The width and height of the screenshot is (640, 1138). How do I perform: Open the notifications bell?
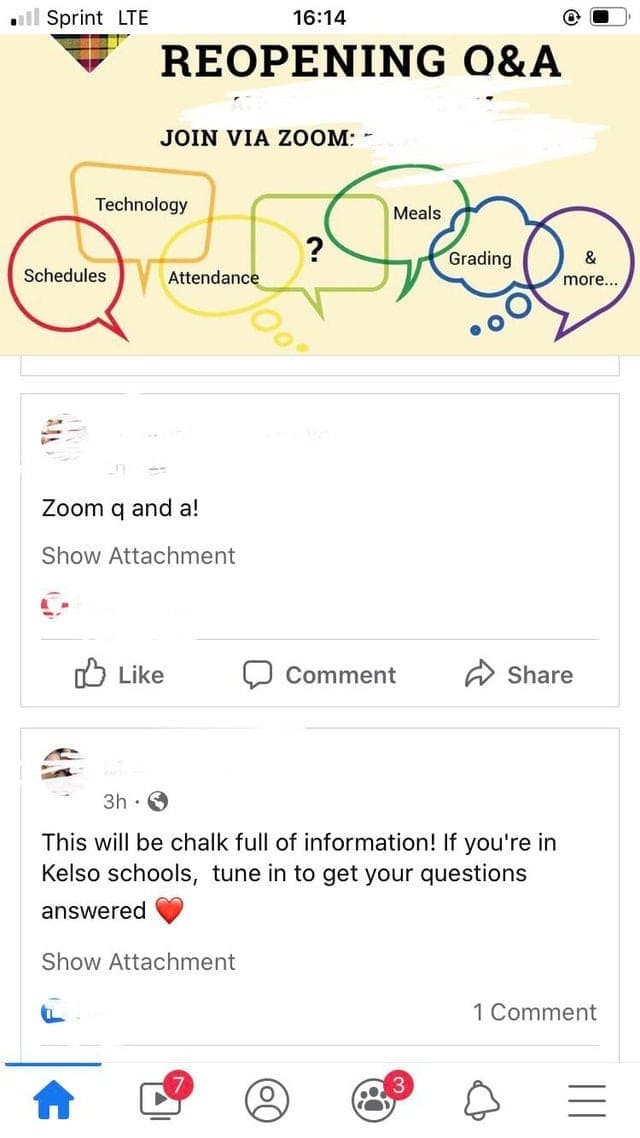481,1101
